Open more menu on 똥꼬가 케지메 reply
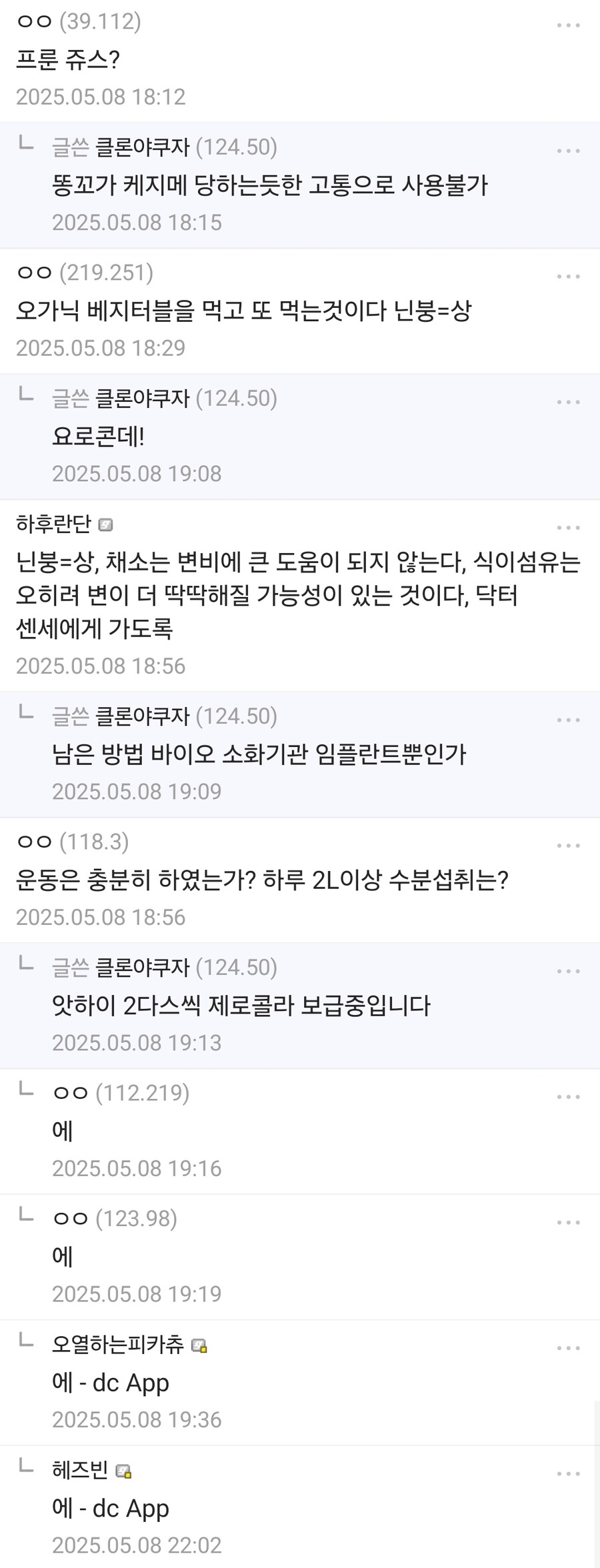600x1568 pixels. (x=568, y=151)
